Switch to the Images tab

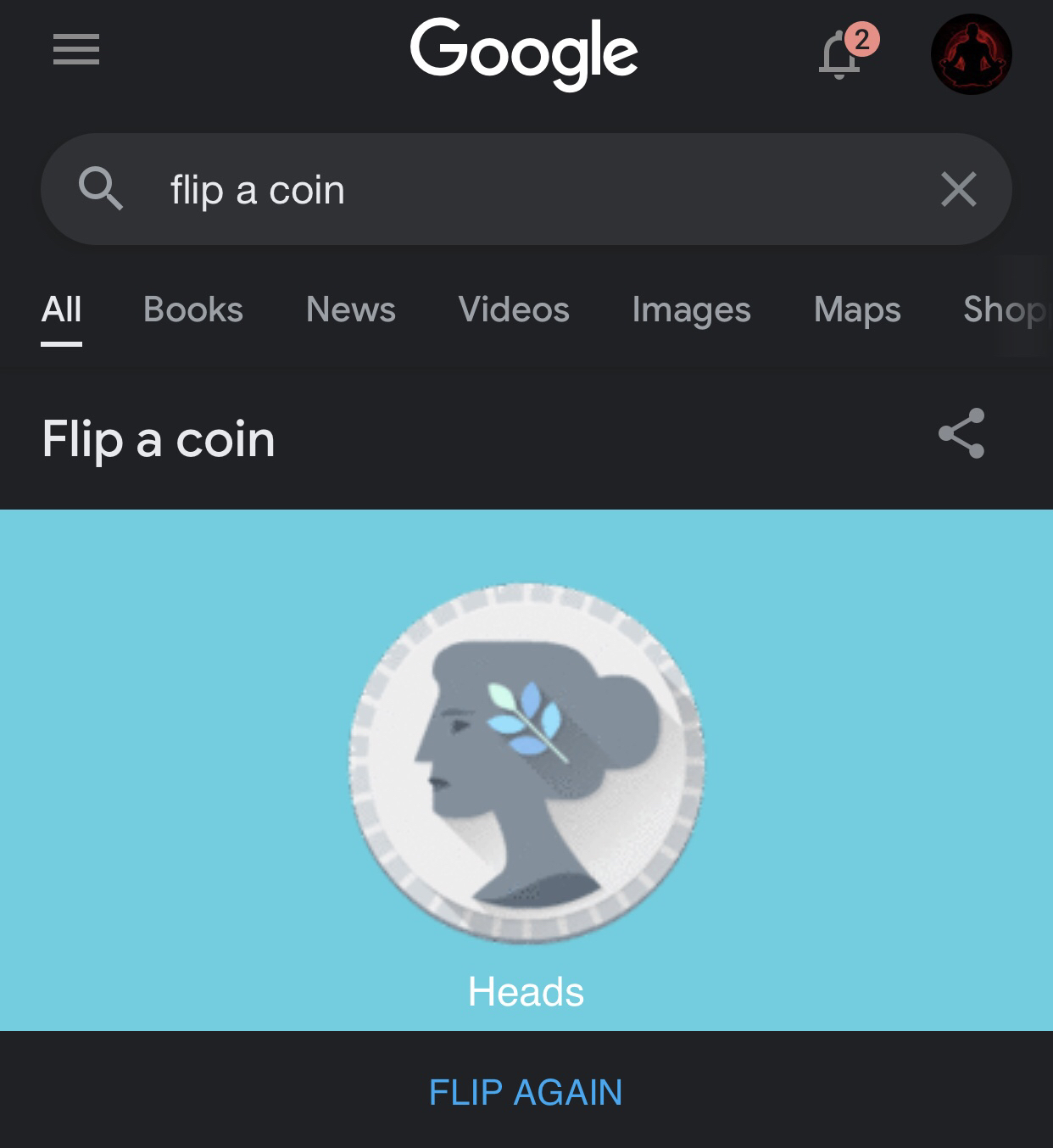[691, 309]
